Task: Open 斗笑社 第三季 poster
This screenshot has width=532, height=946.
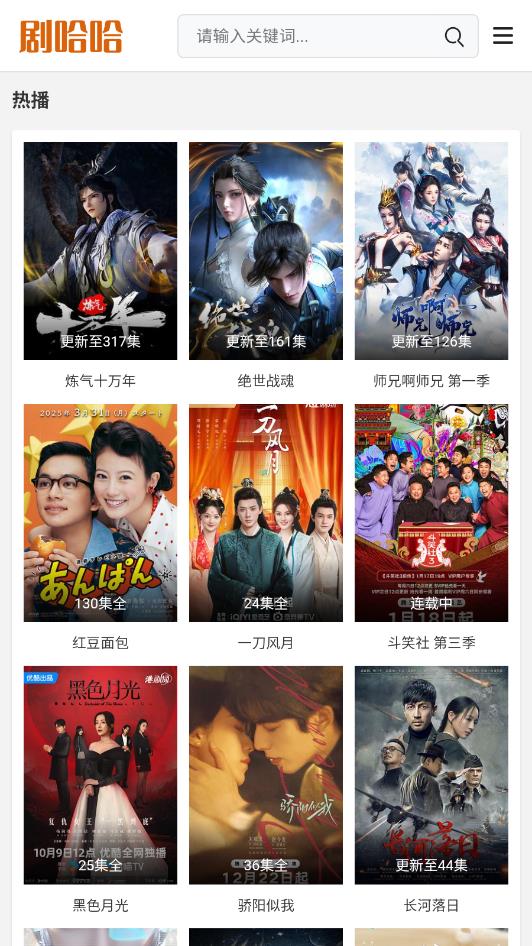Action: (431, 513)
